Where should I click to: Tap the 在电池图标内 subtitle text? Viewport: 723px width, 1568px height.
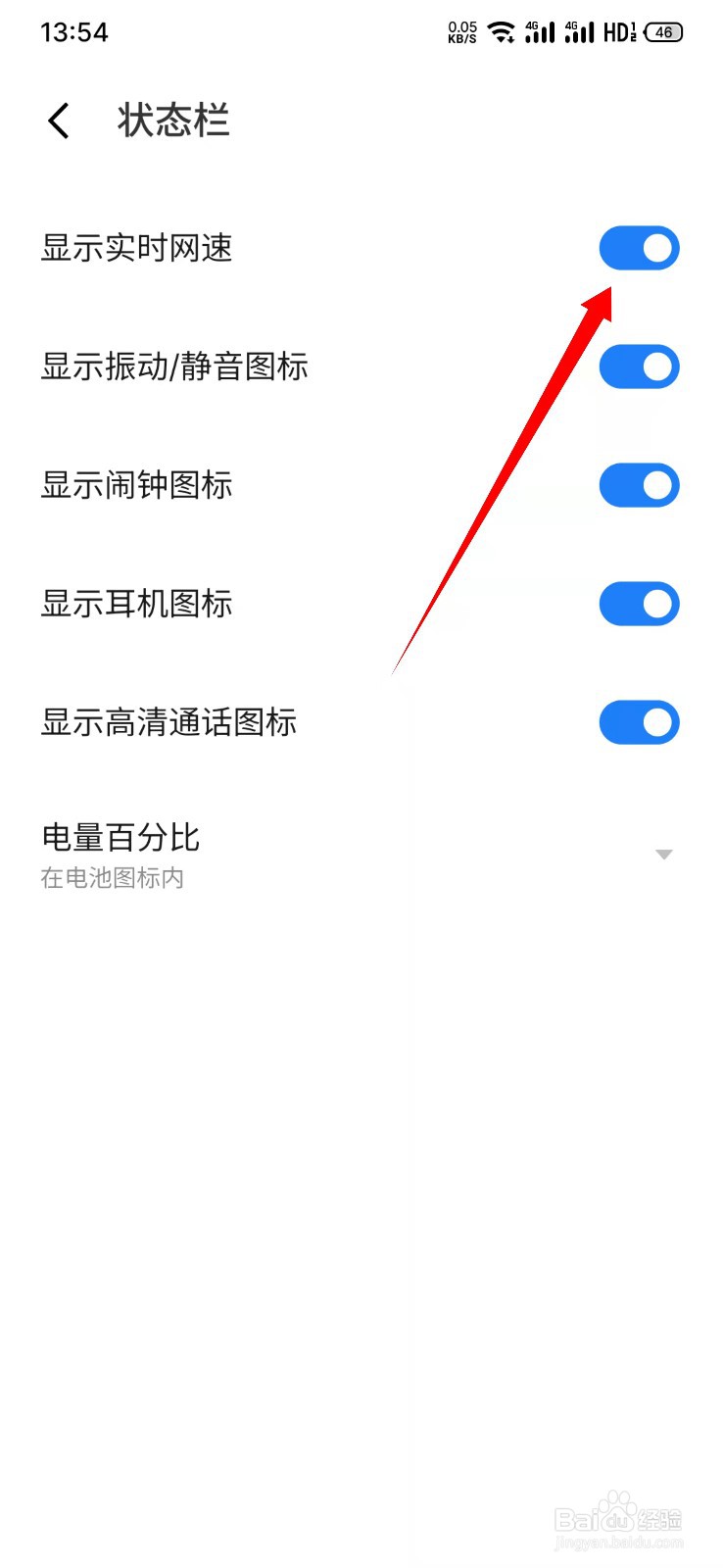pos(113,878)
